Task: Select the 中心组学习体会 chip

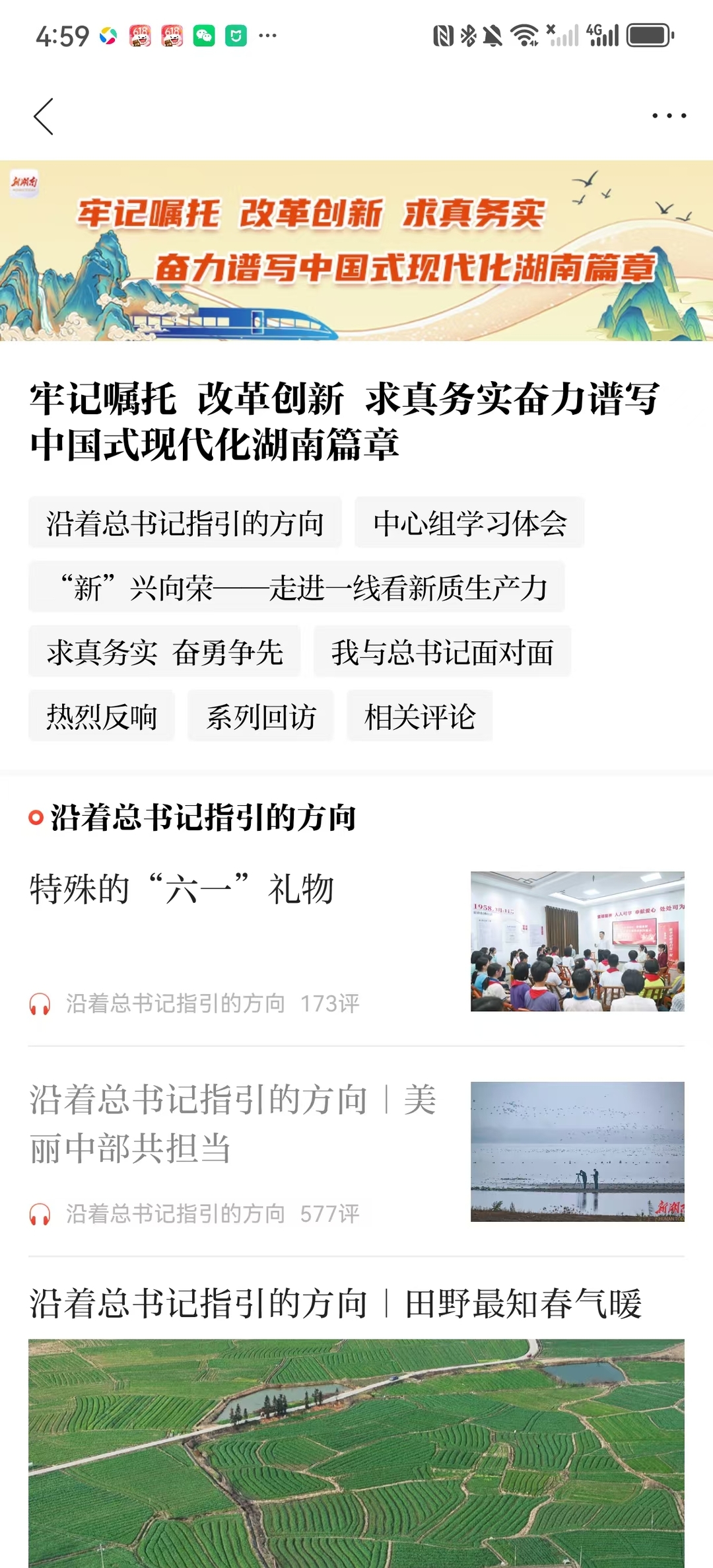Action: [x=469, y=523]
